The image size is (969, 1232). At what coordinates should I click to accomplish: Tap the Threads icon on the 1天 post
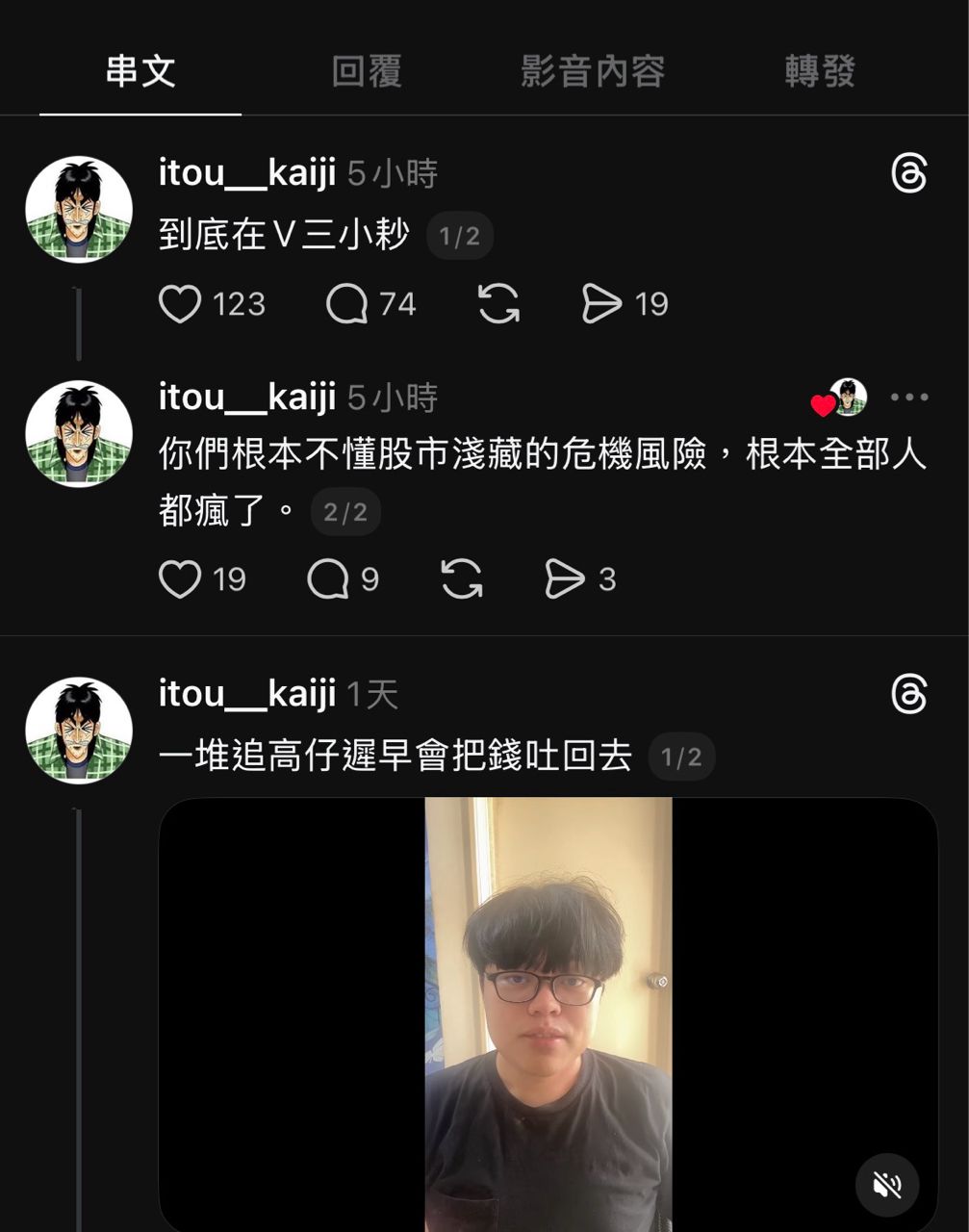909,694
